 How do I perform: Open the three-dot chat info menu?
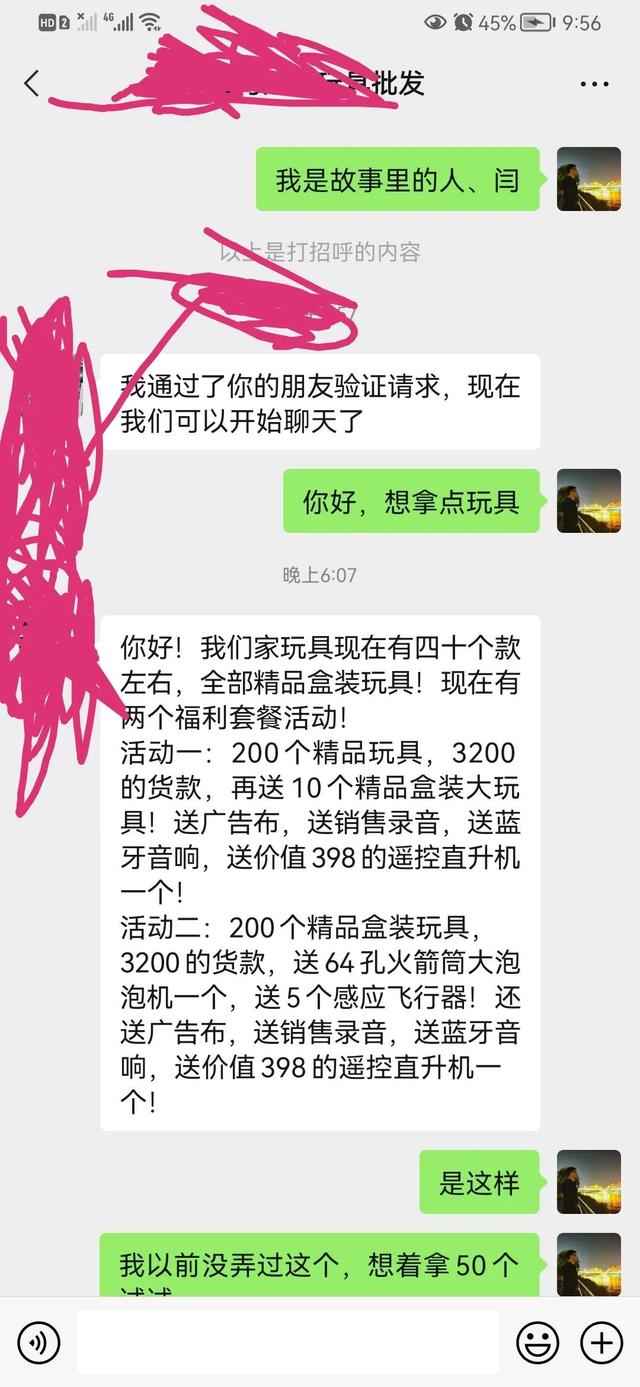(x=594, y=84)
